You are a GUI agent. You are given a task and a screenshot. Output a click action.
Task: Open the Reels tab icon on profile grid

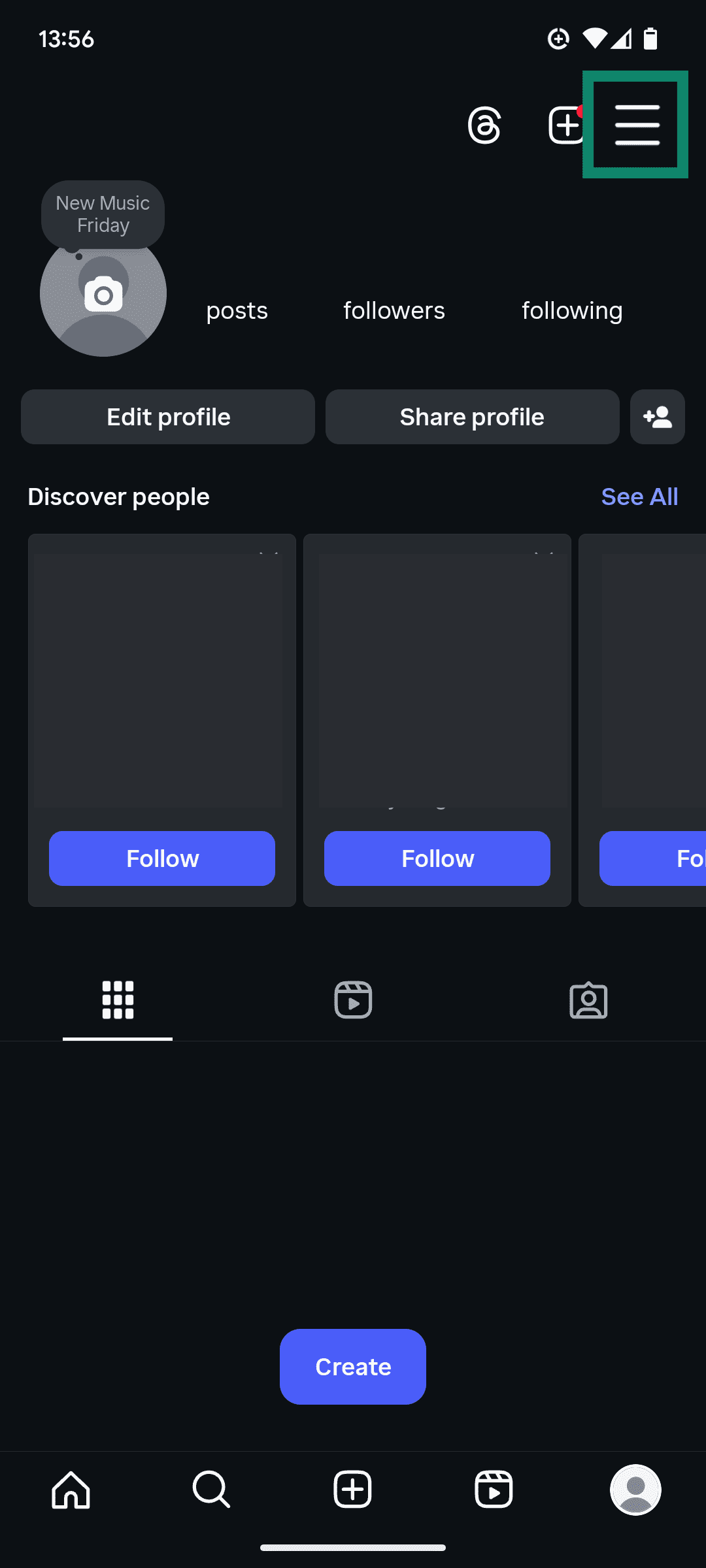[x=352, y=999]
